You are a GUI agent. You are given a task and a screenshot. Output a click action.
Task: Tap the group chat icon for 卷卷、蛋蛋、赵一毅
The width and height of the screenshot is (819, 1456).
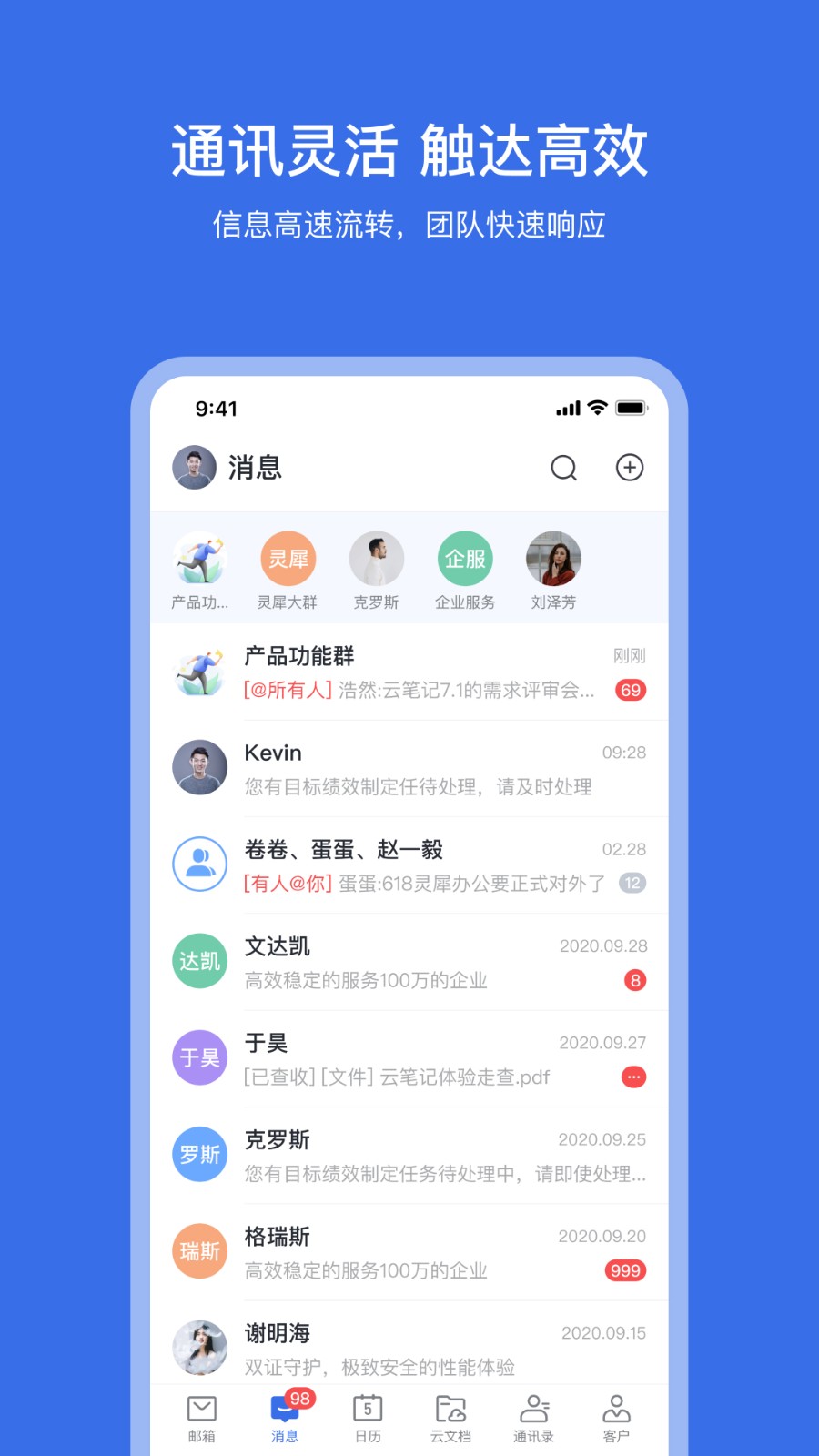(199, 864)
